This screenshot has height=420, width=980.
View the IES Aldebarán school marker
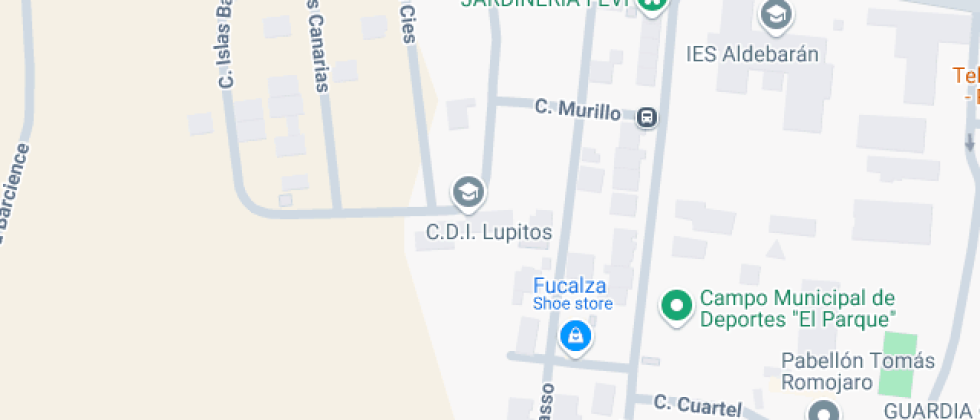775,16
